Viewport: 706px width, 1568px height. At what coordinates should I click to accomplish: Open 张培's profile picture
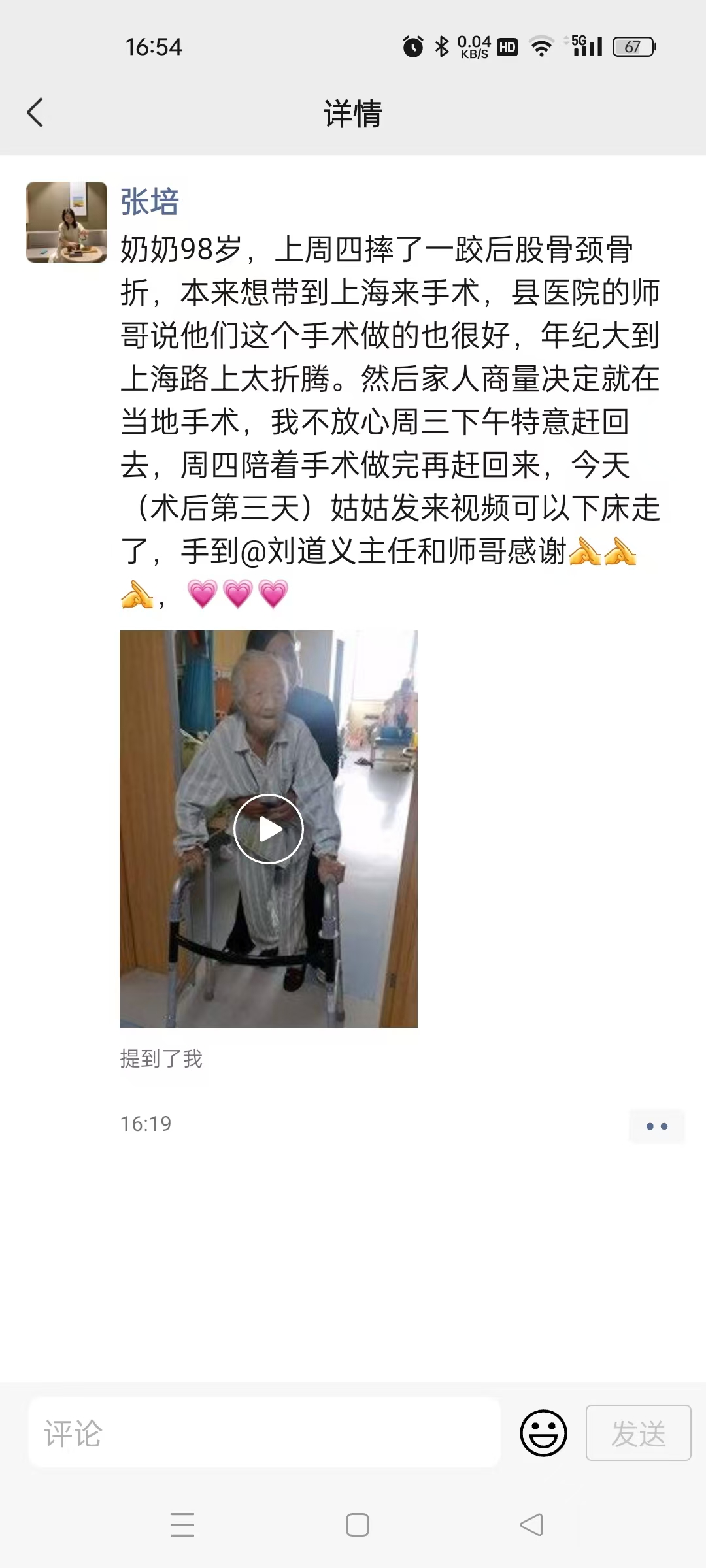pyautogui.click(x=67, y=222)
